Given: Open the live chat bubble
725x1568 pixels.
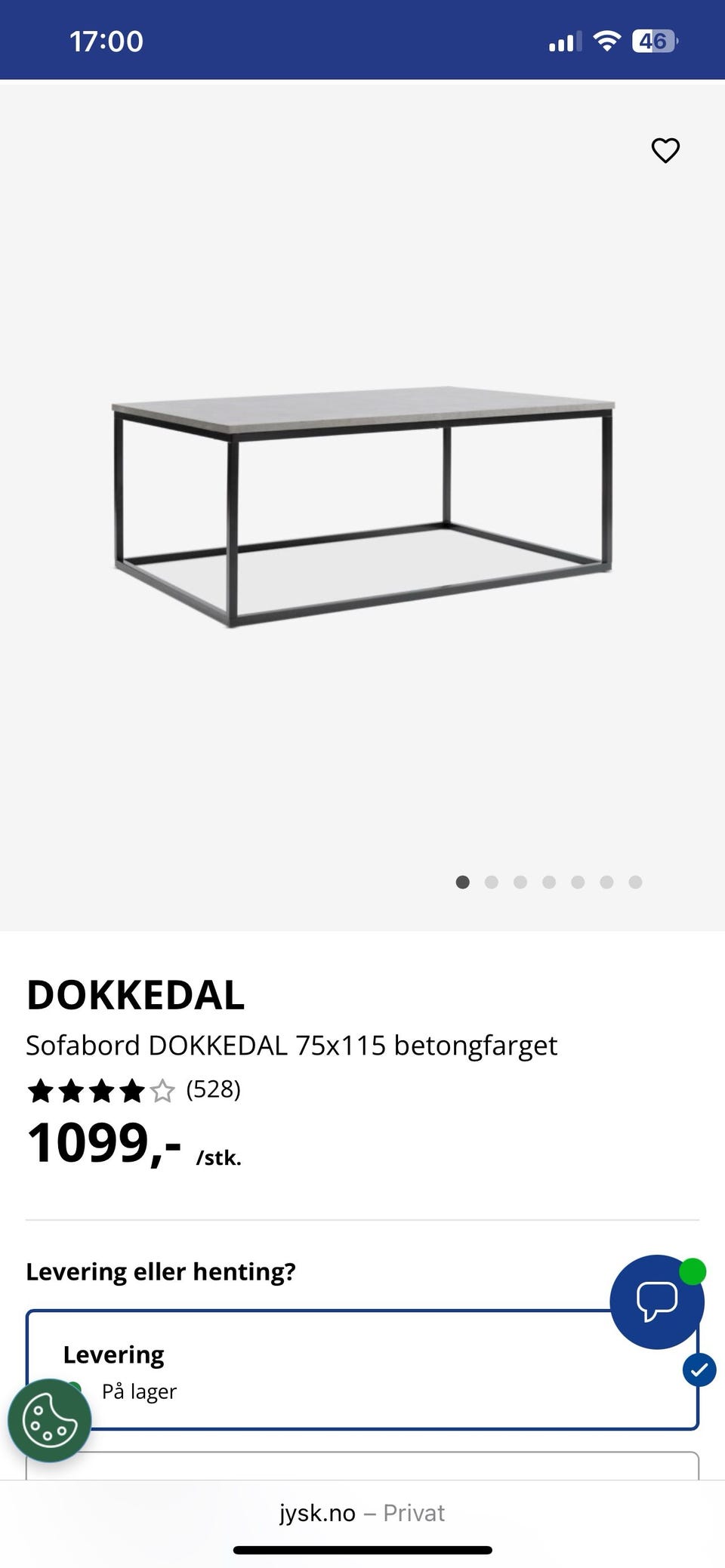Looking at the screenshot, I should 656,1302.
